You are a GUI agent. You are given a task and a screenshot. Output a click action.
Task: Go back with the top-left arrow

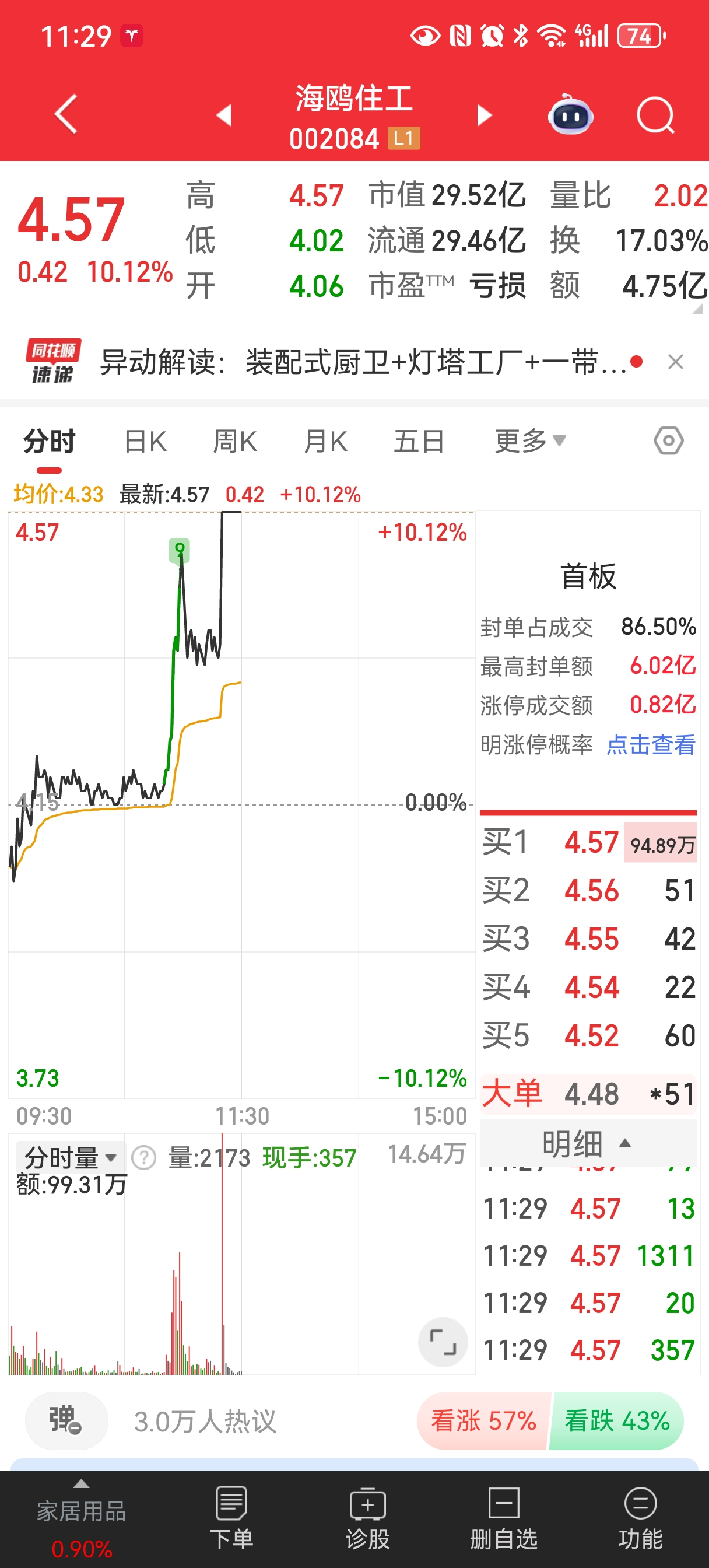66,114
